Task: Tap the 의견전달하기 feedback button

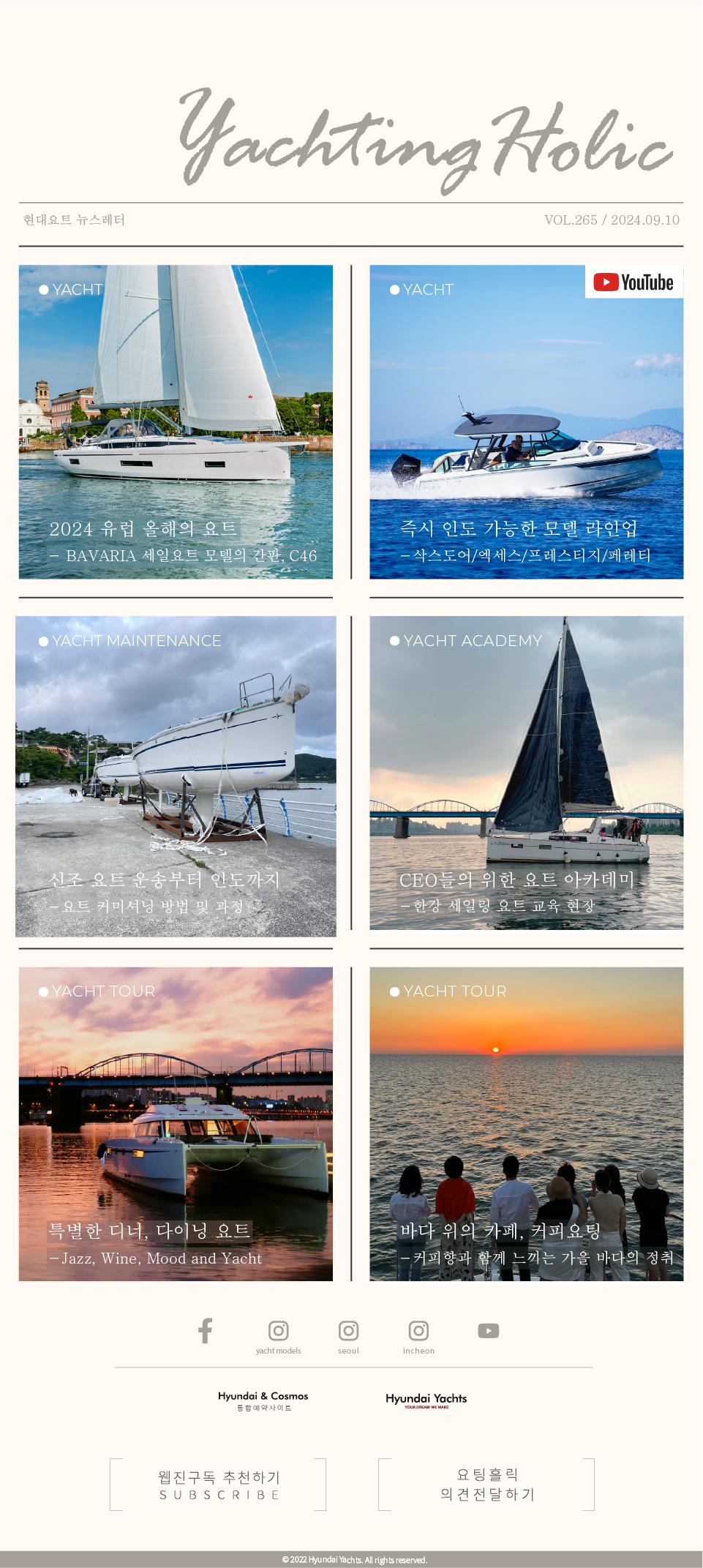Action: pos(486,1485)
